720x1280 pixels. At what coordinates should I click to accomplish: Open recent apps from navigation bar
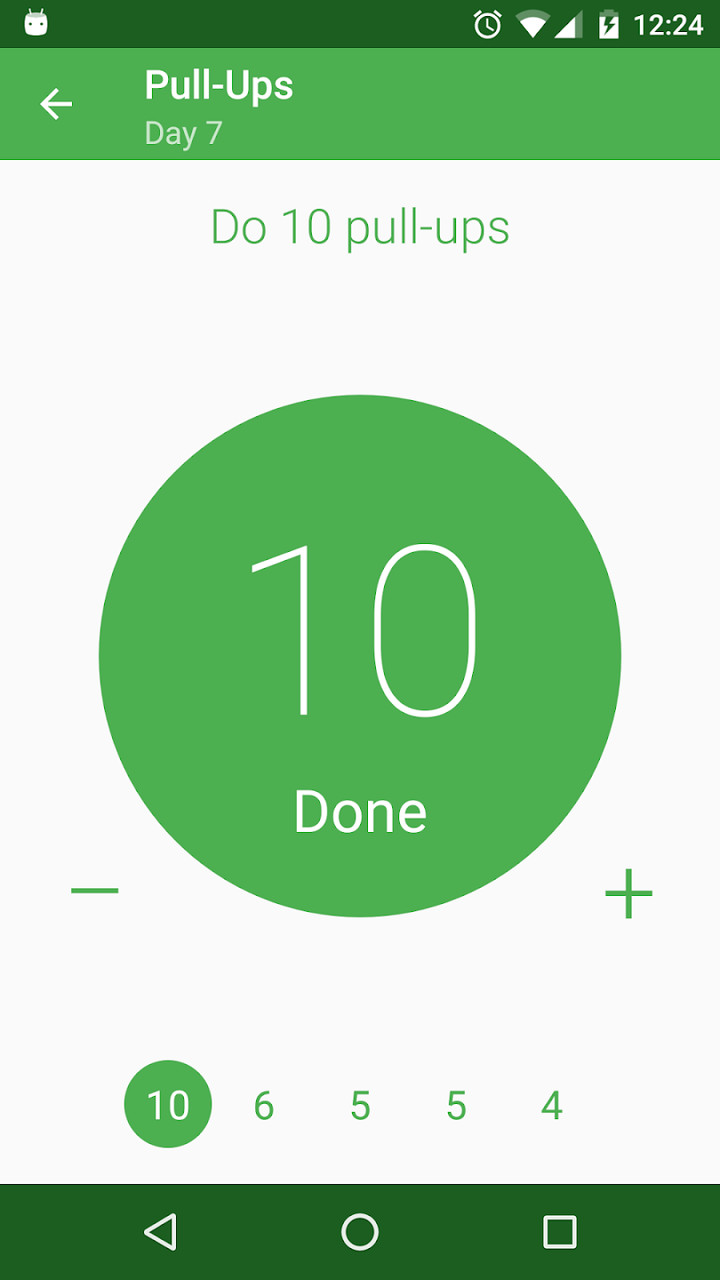tap(559, 1232)
